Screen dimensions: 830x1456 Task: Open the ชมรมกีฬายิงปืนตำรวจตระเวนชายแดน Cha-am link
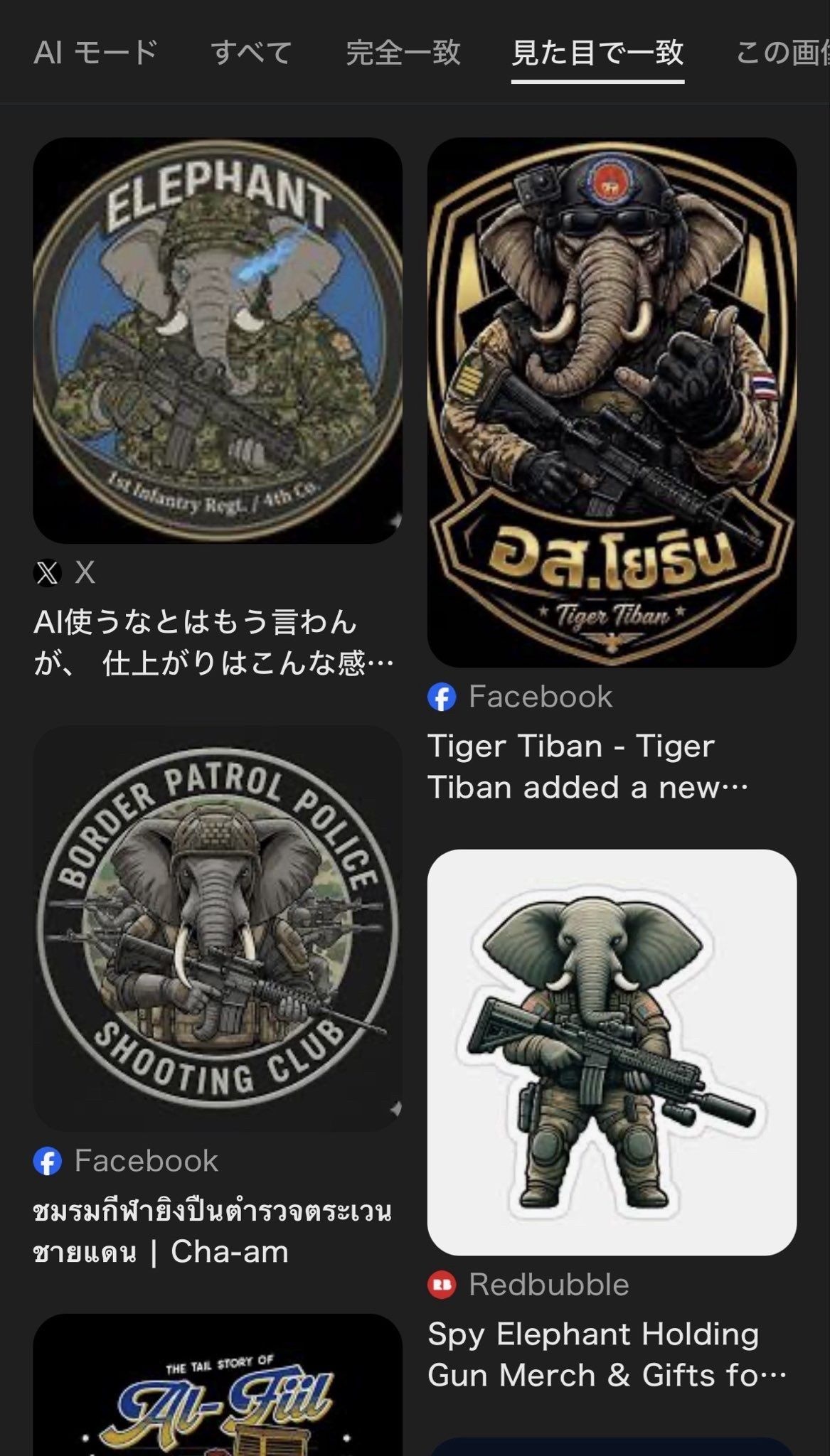click(212, 1231)
